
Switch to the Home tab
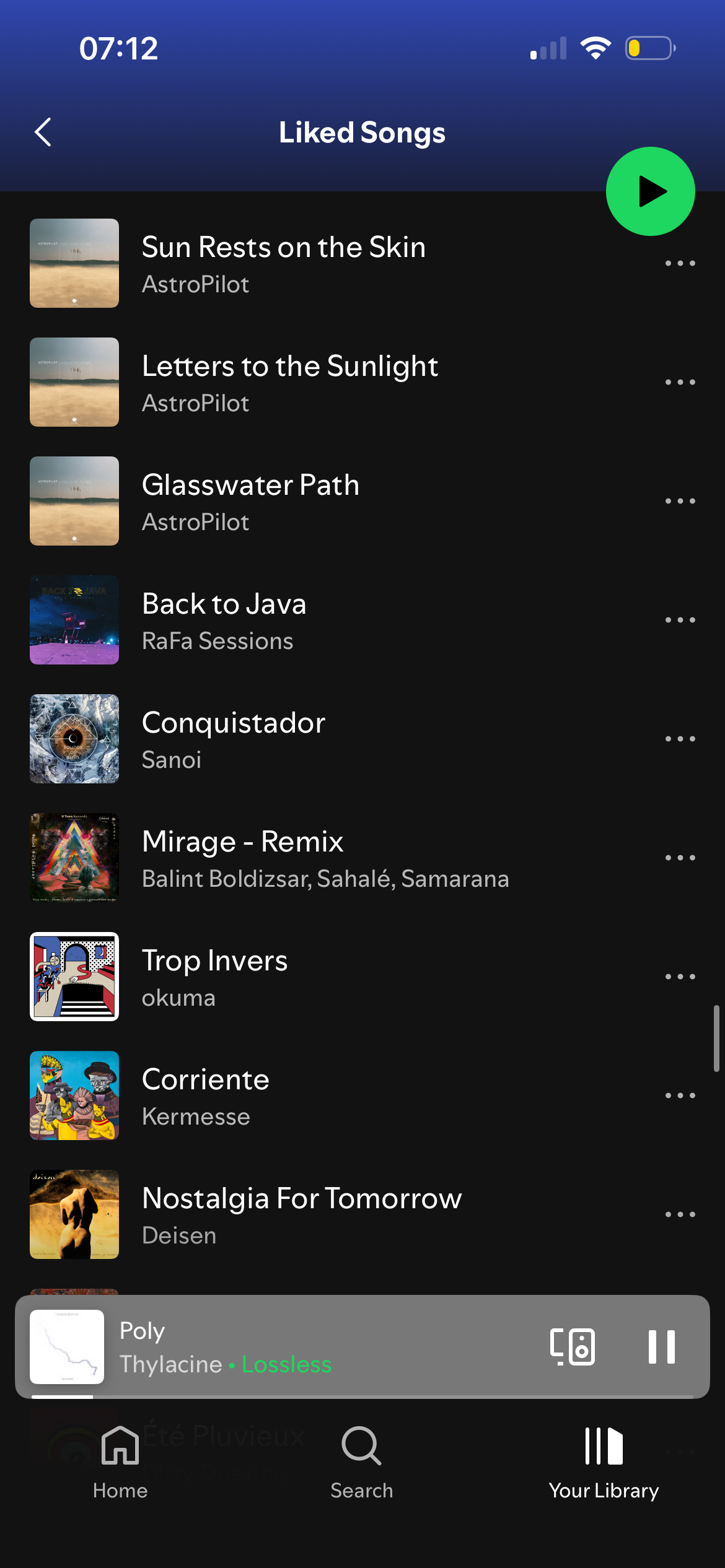click(120, 1461)
